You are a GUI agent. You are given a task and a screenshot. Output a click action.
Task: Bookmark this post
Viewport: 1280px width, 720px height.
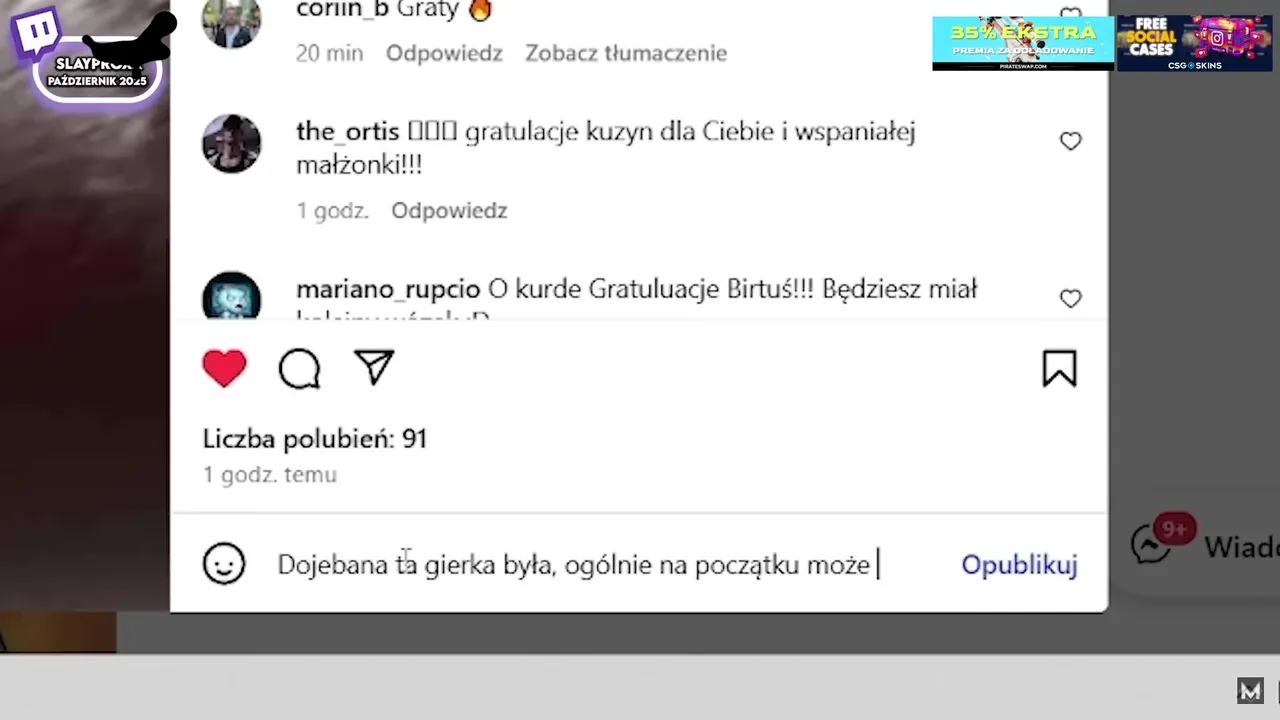[1059, 368]
